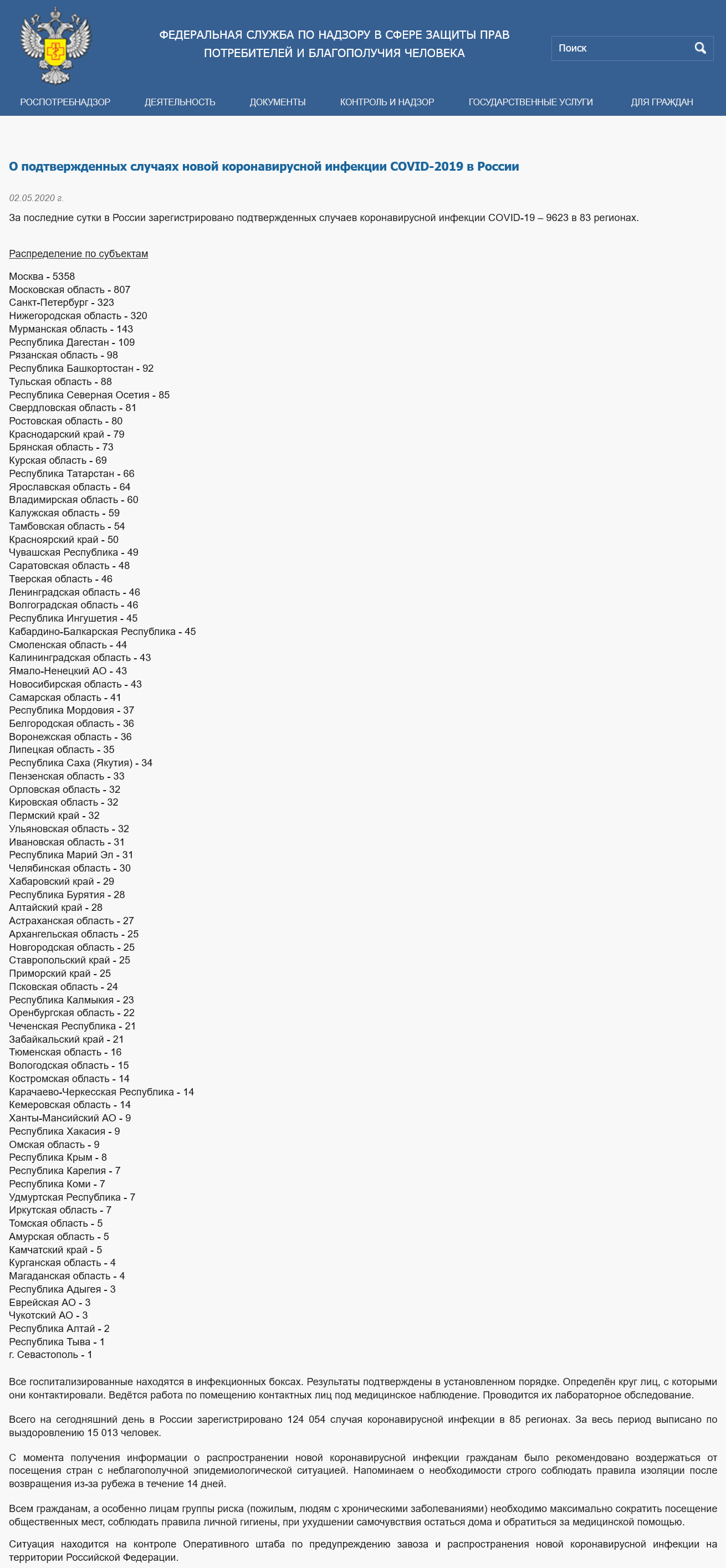The image size is (726, 1568).
Task: Tap the magnifying glass search icon
Action: tap(701, 48)
